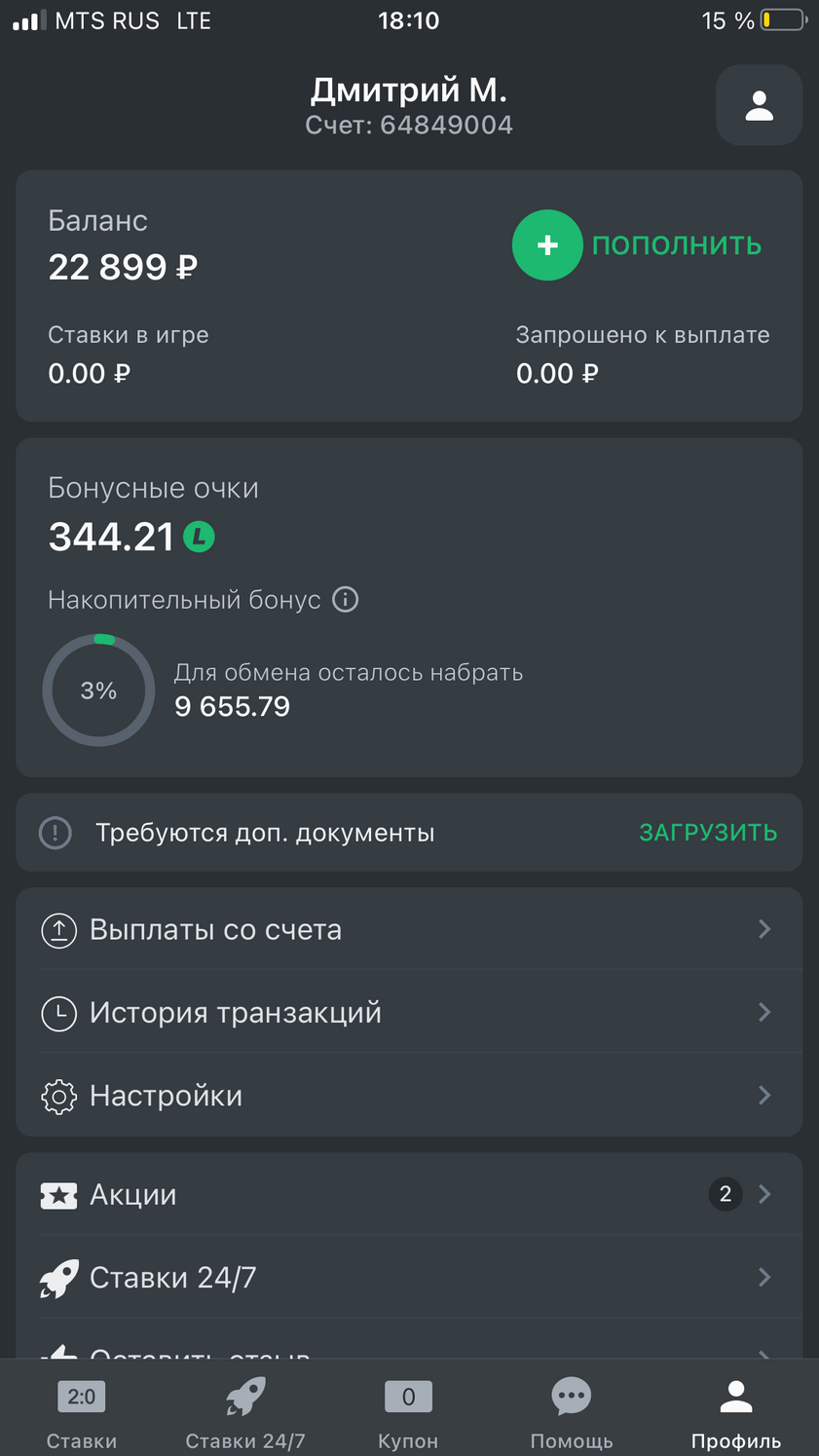Tap the green ПОПОЛНИТЬ deposit button
This screenshot has height=1456, width=819.
pyautogui.click(x=638, y=245)
